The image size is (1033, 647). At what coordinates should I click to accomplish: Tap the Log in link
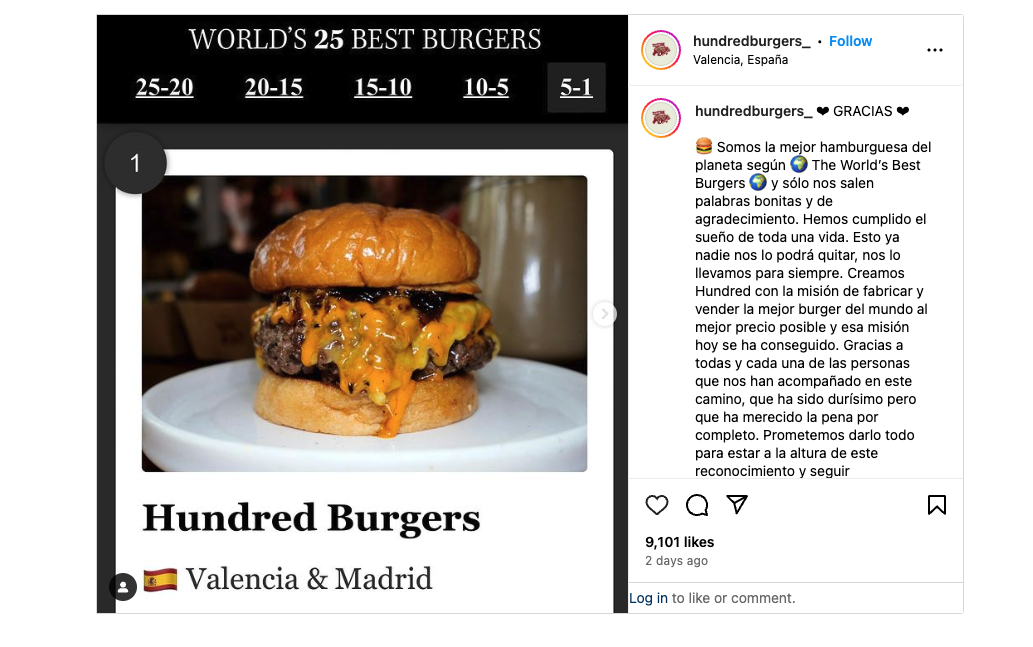pyautogui.click(x=648, y=598)
